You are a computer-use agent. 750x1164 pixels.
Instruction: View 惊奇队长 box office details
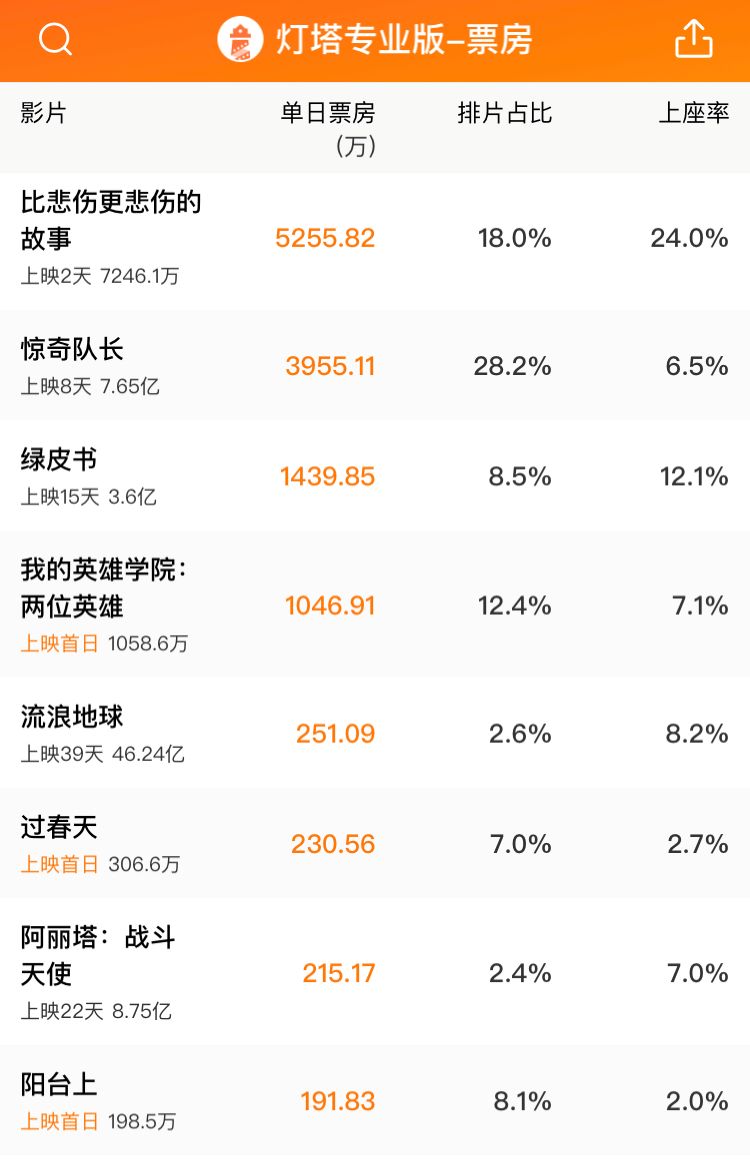73,350
